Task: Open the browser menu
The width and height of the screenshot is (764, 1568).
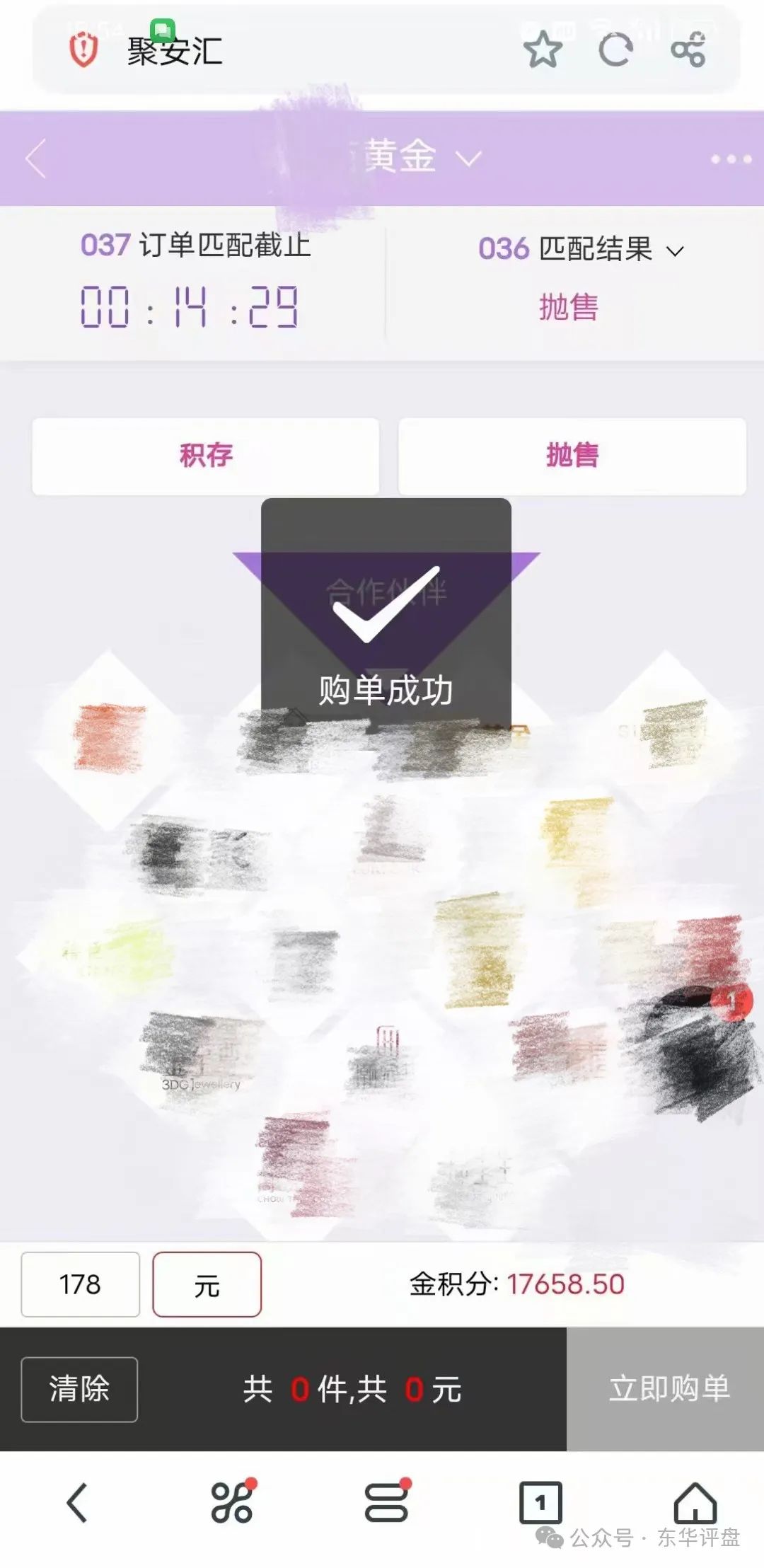Action: point(386,1502)
